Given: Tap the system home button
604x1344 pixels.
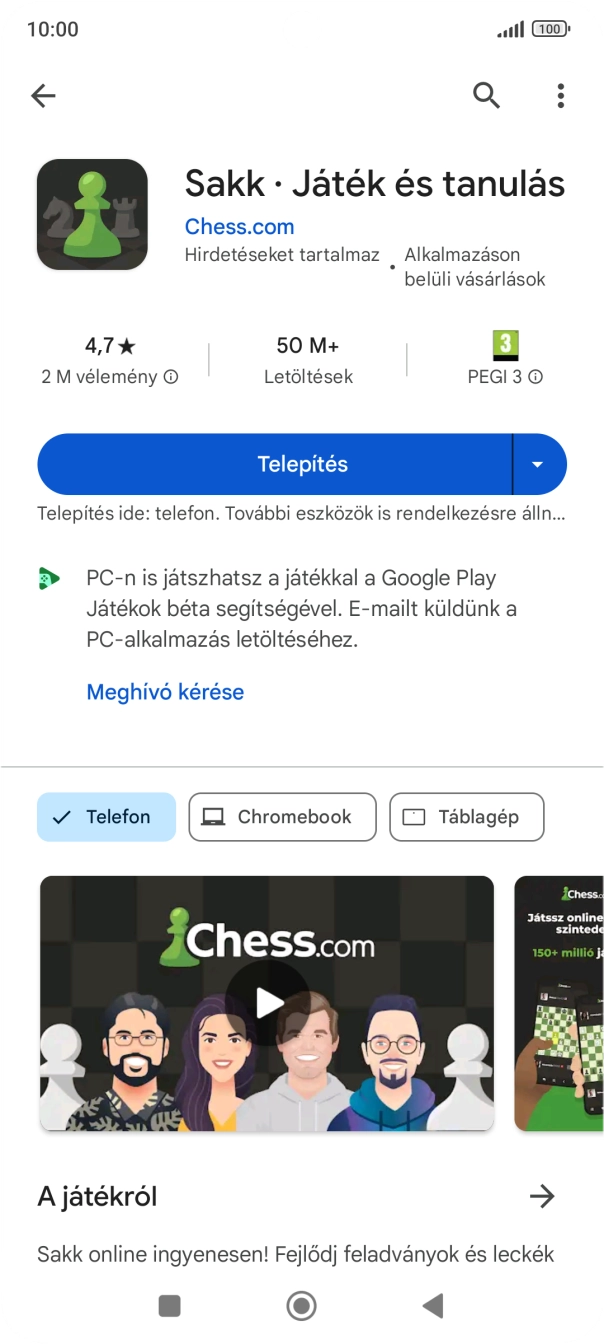Looking at the screenshot, I should 301,1305.
